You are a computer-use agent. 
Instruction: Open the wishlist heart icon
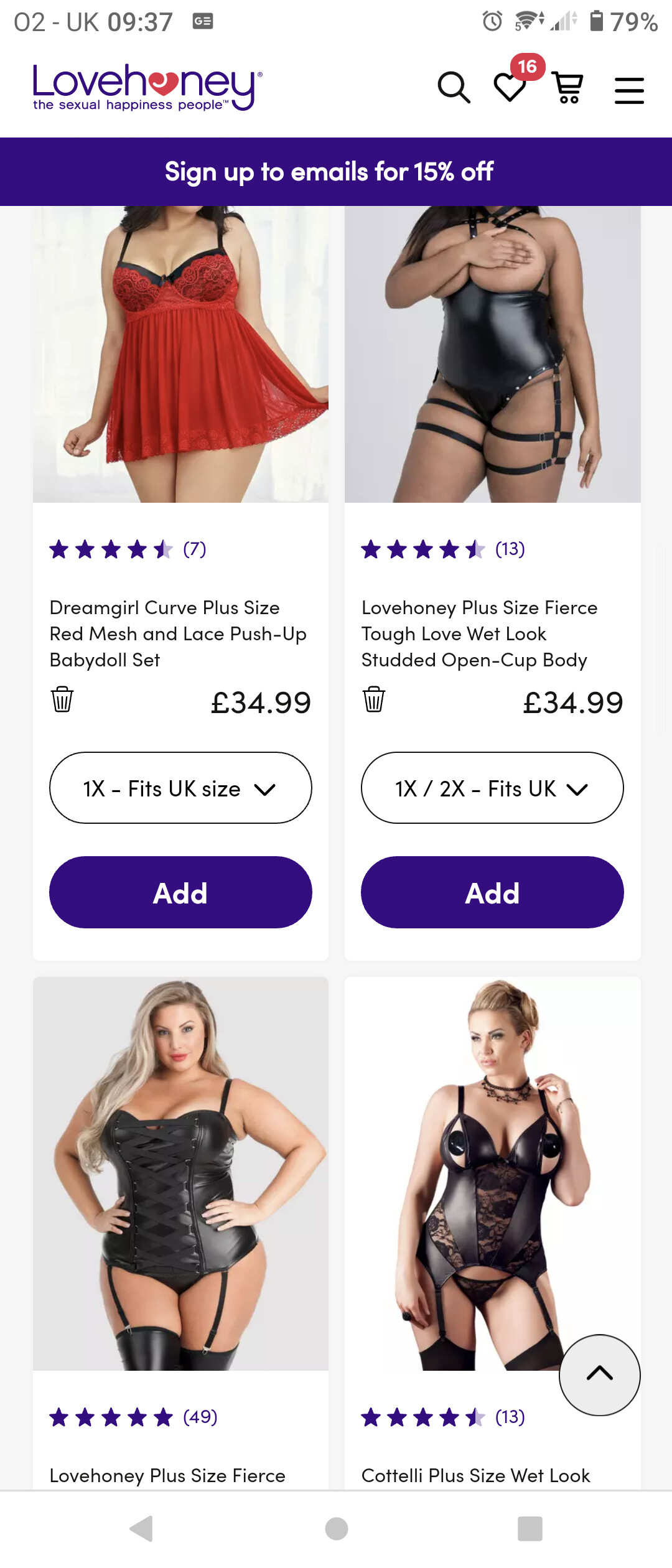[x=510, y=86]
